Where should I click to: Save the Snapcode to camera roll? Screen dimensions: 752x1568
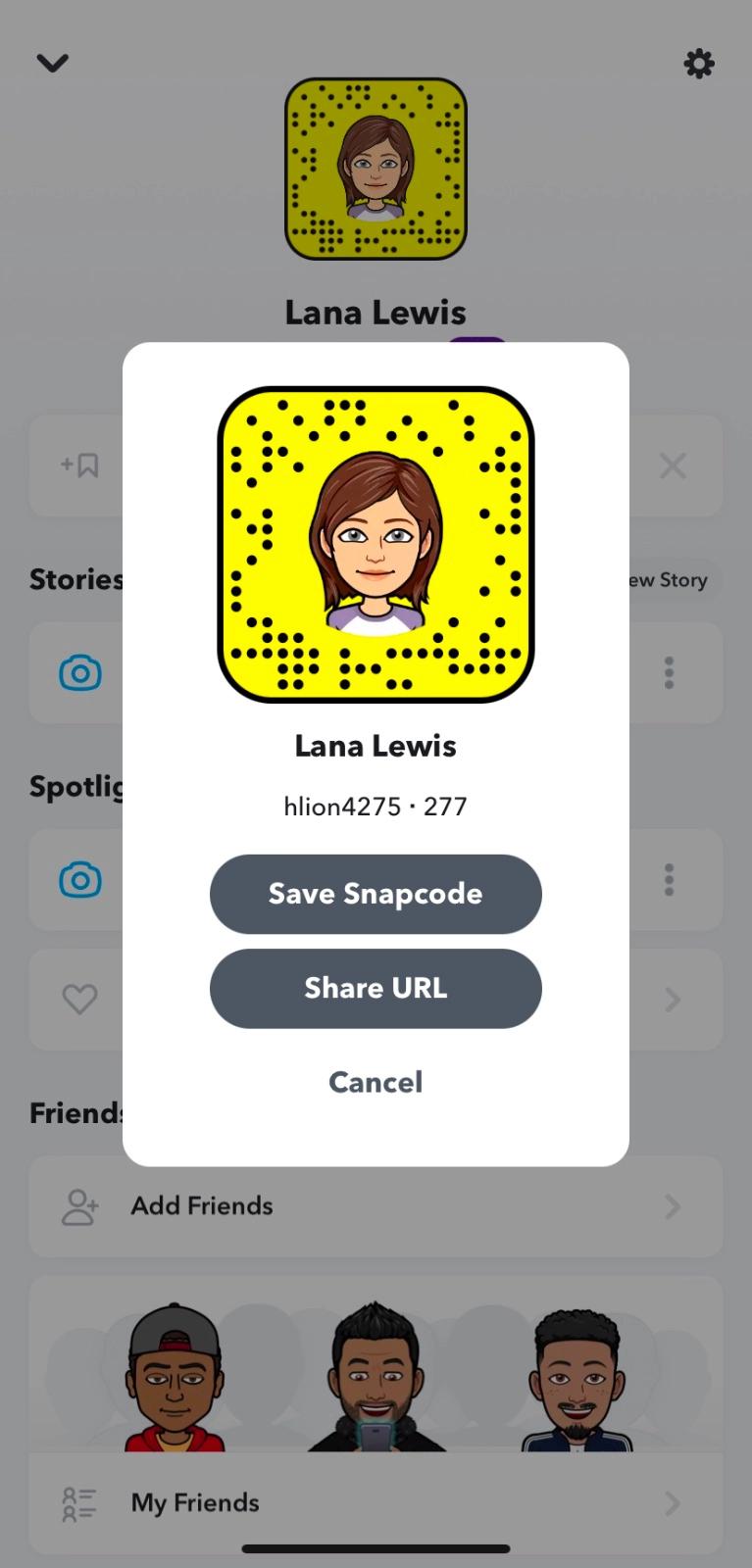(x=376, y=894)
